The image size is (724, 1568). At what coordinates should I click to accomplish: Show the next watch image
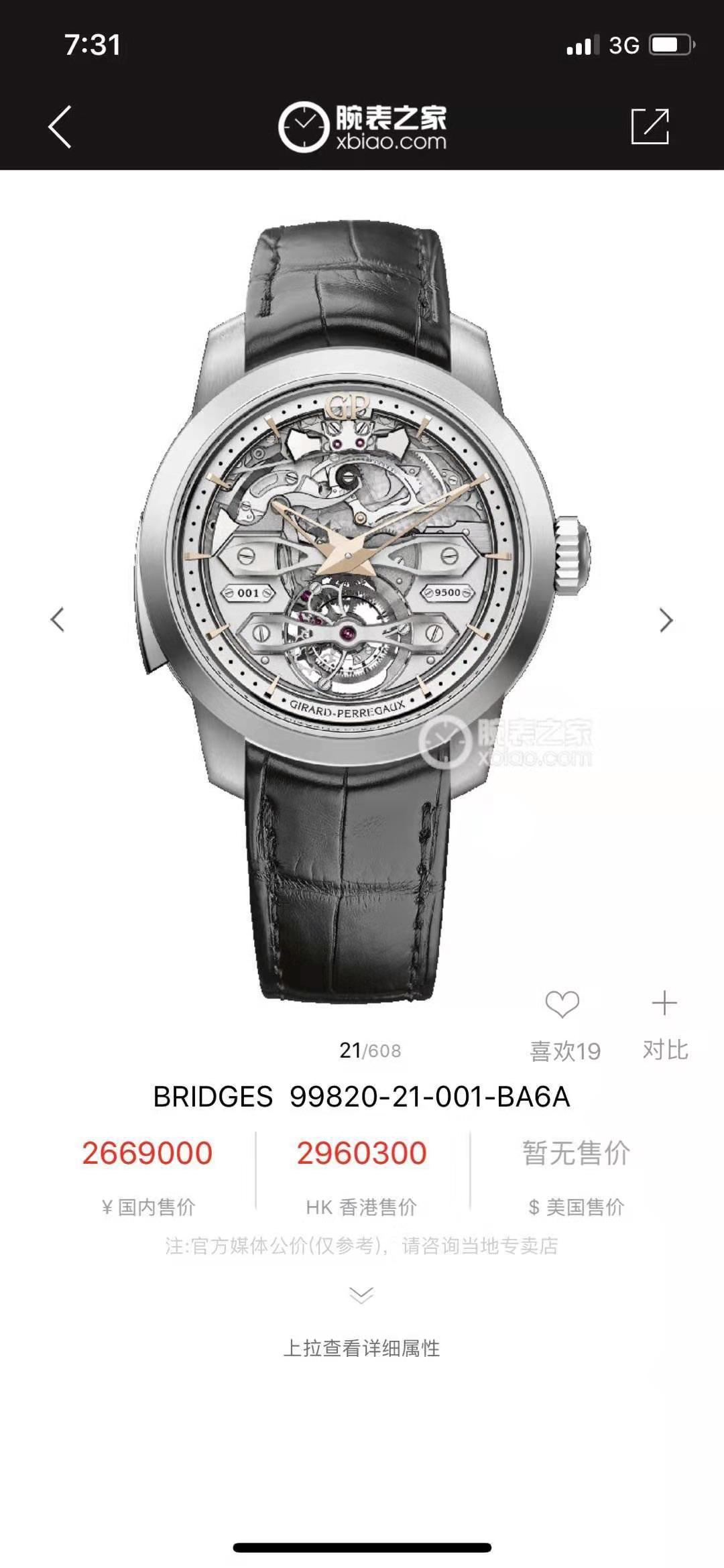665,620
